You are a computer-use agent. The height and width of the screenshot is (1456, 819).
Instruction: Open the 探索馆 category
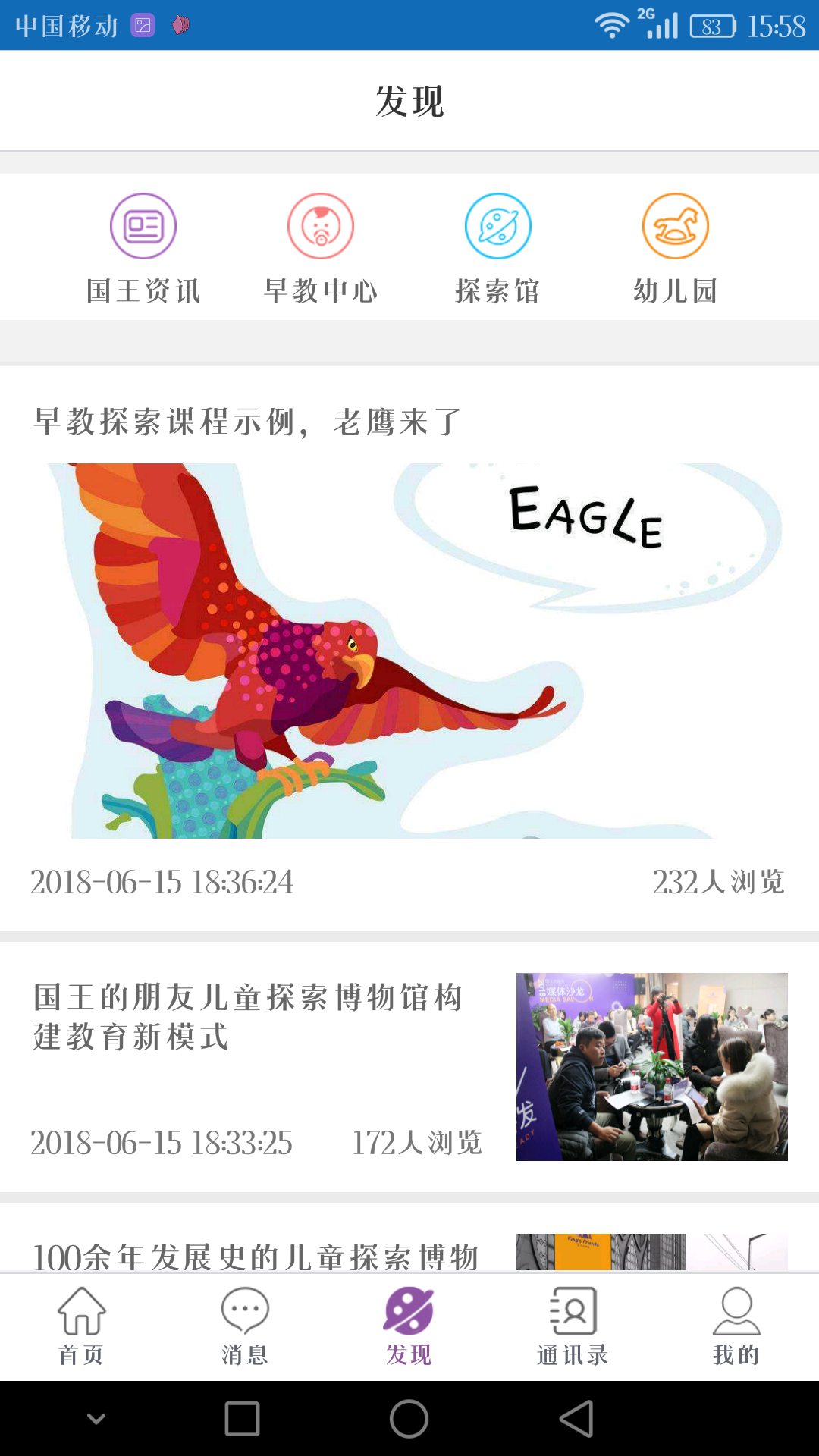tap(497, 248)
